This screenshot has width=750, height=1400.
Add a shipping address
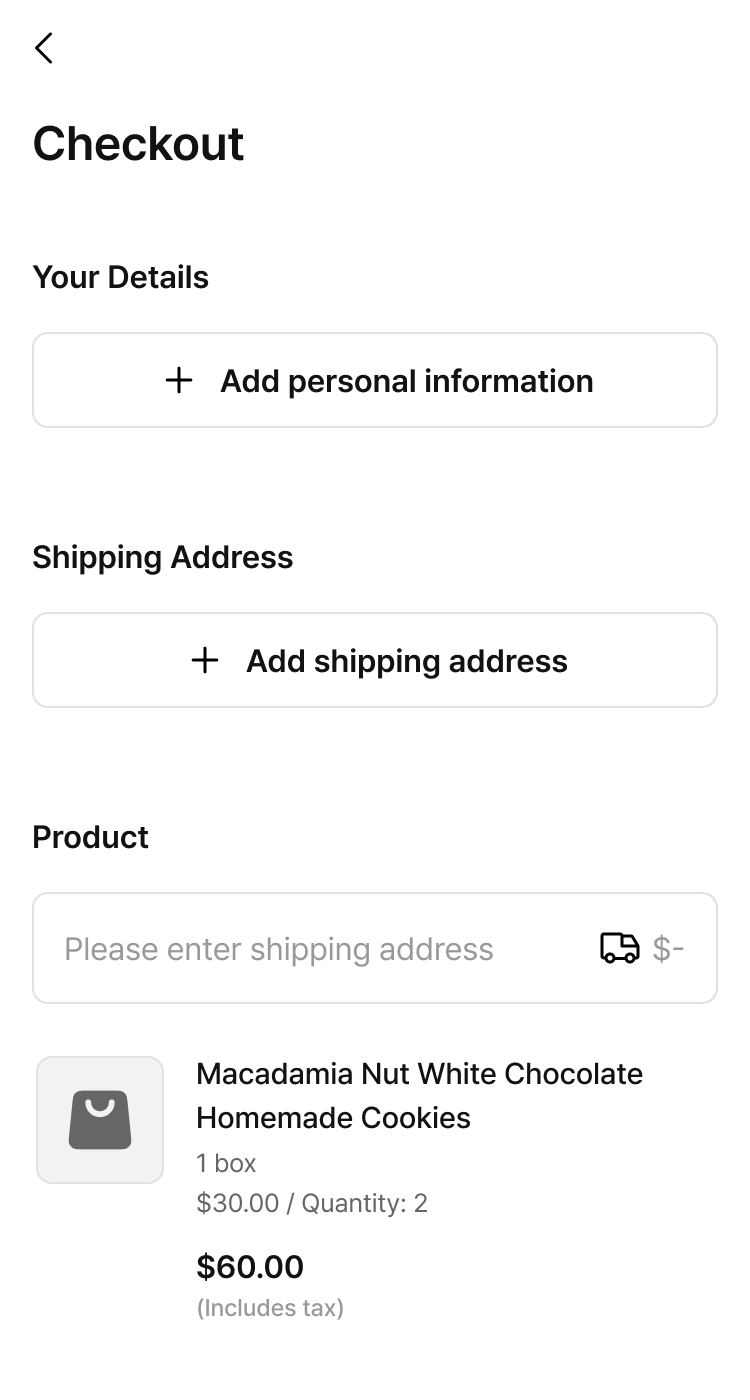[x=375, y=660]
